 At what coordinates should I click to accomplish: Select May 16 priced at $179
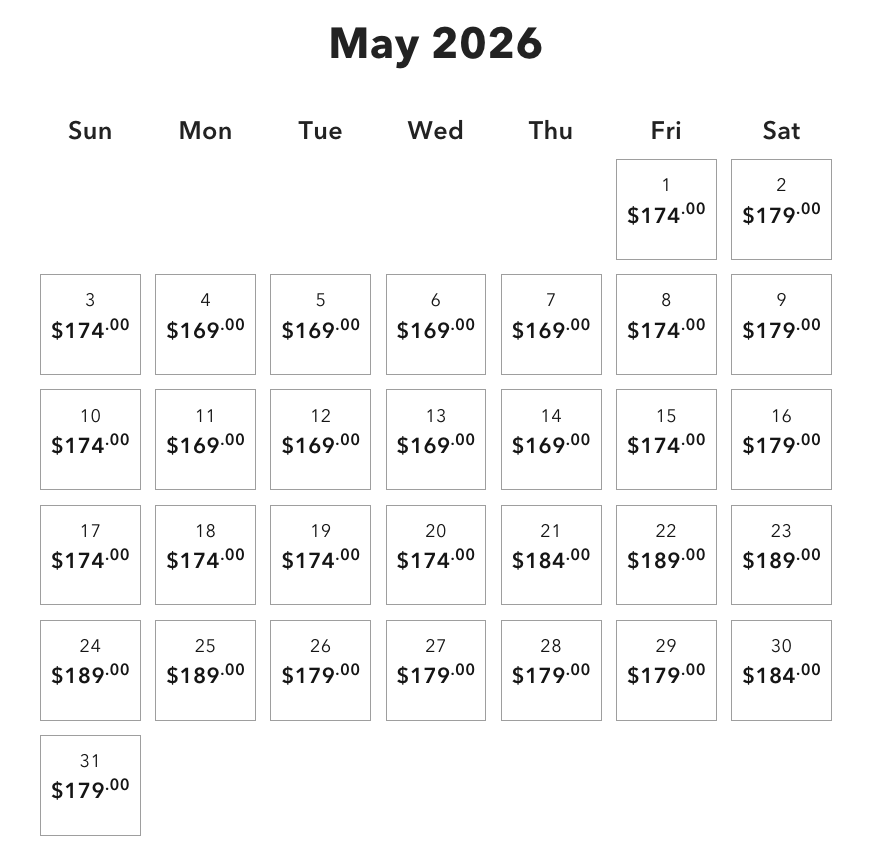781,439
